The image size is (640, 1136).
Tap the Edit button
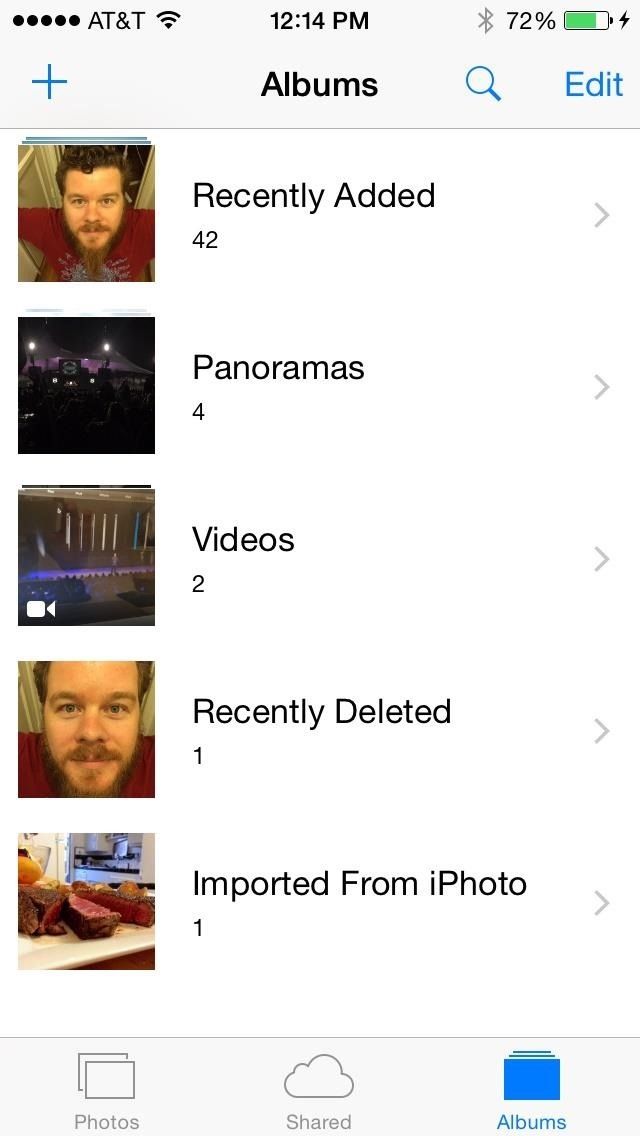593,84
